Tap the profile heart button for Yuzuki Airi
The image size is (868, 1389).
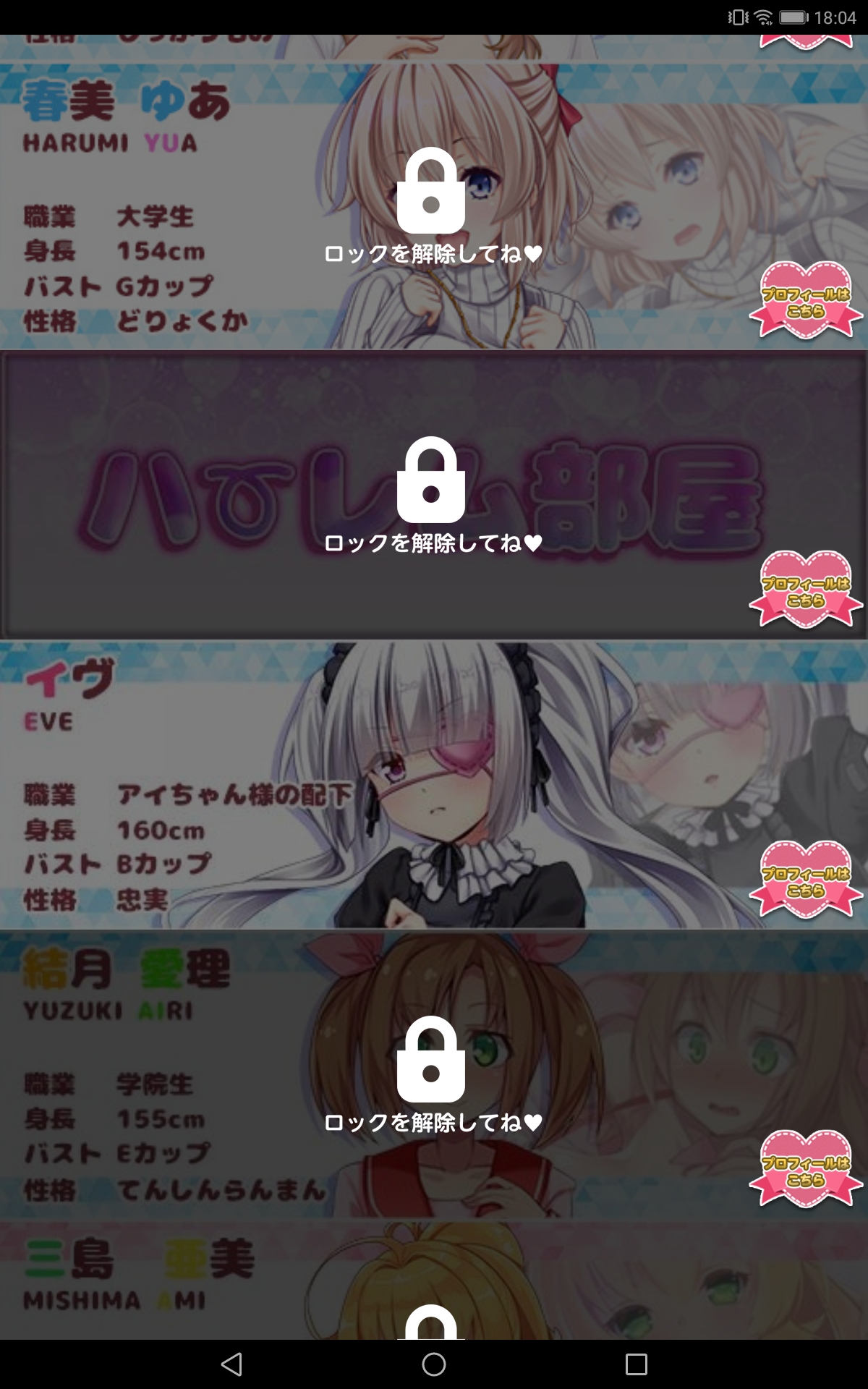pos(805,1171)
